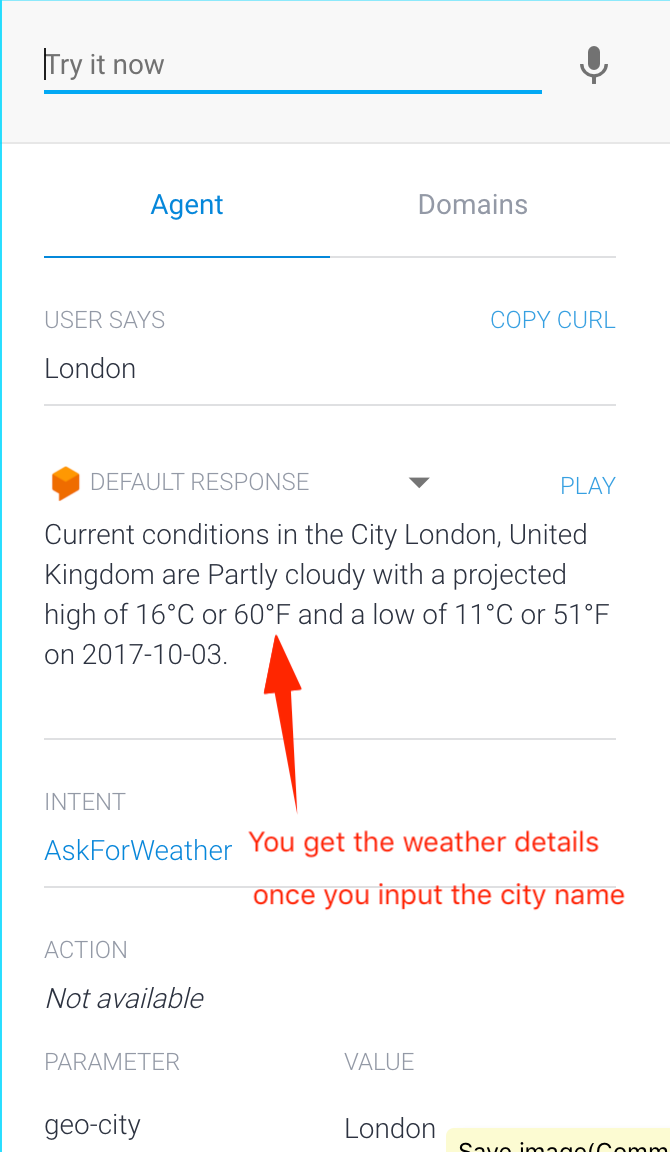Screen dimensions: 670x1152
Task: Open the AskForWeather intent
Action: pos(138,850)
